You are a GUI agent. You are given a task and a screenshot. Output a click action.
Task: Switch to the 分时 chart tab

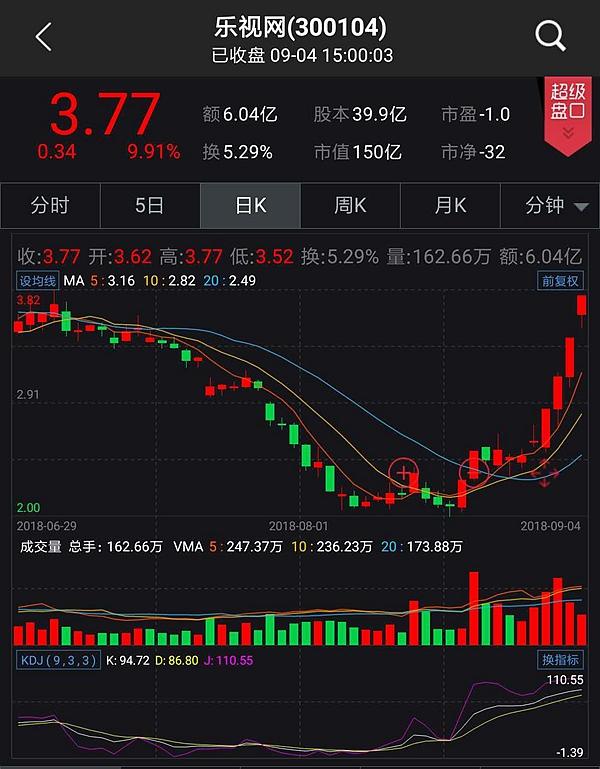click(x=50, y=206)
